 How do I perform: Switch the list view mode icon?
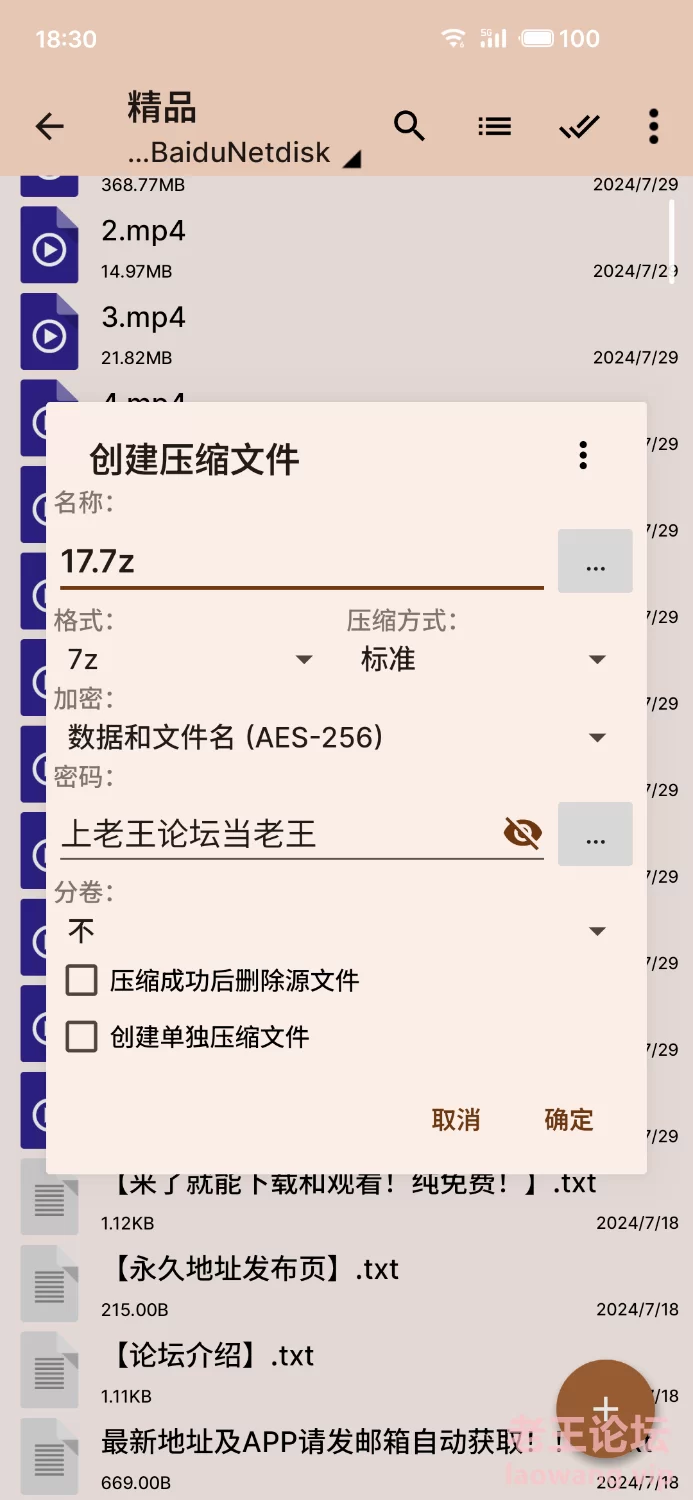[x=494, y=126]
